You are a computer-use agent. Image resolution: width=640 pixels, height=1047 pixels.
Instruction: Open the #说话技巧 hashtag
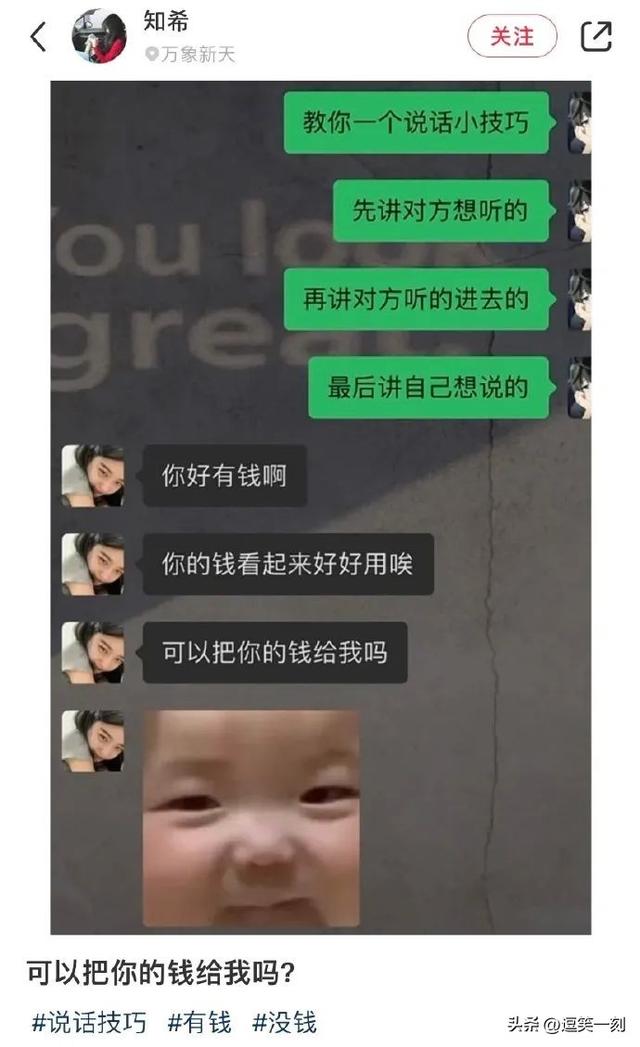(89, 1022)
